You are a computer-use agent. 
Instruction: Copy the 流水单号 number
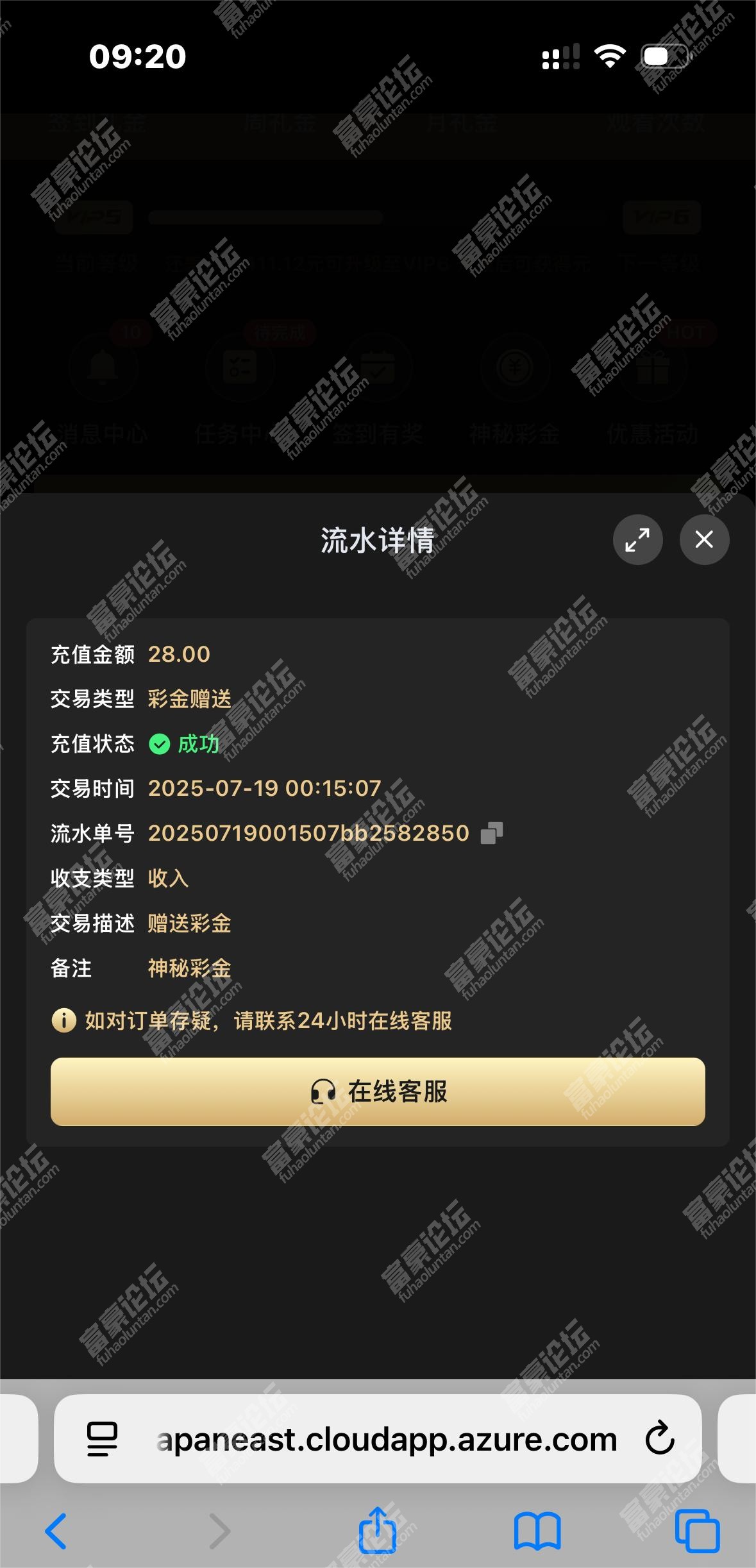pyautogui.click(x=492, y=833)
